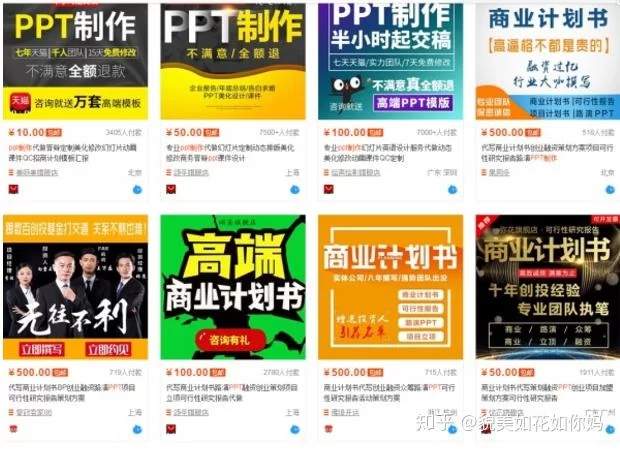Image resolution: width=620 pixels, height=449 pixels.
Task: Chat with seller of the ¥100.00 PPT item
Action: [x=453, y=189]
